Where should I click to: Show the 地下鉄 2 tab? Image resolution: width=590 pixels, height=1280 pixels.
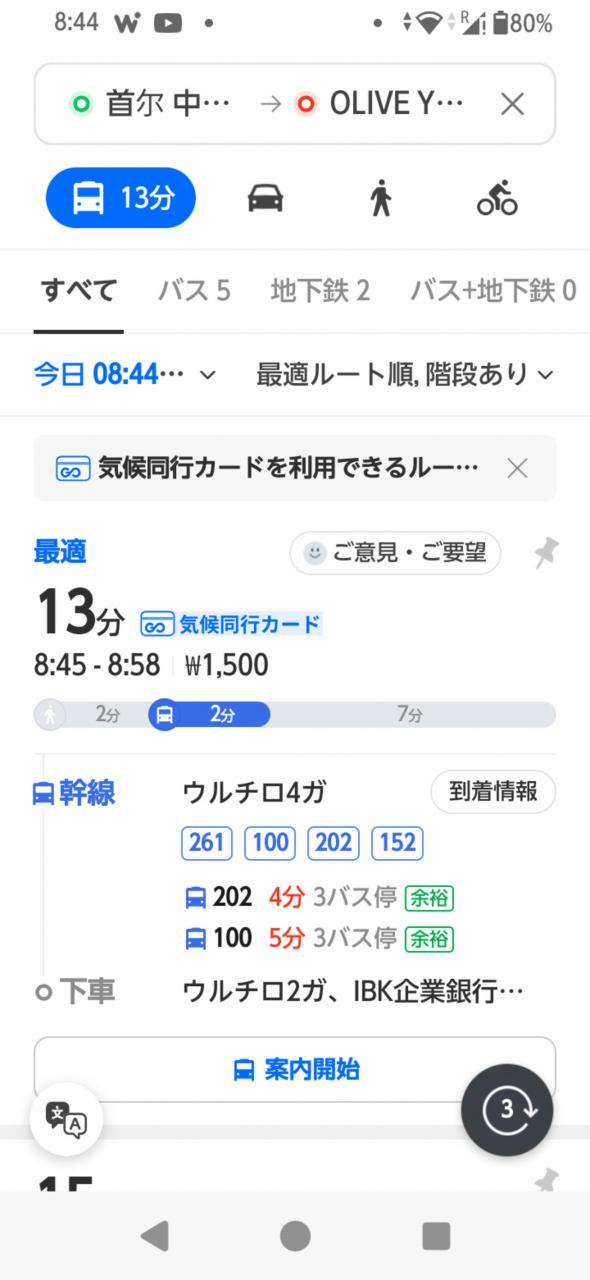[320, 291]
